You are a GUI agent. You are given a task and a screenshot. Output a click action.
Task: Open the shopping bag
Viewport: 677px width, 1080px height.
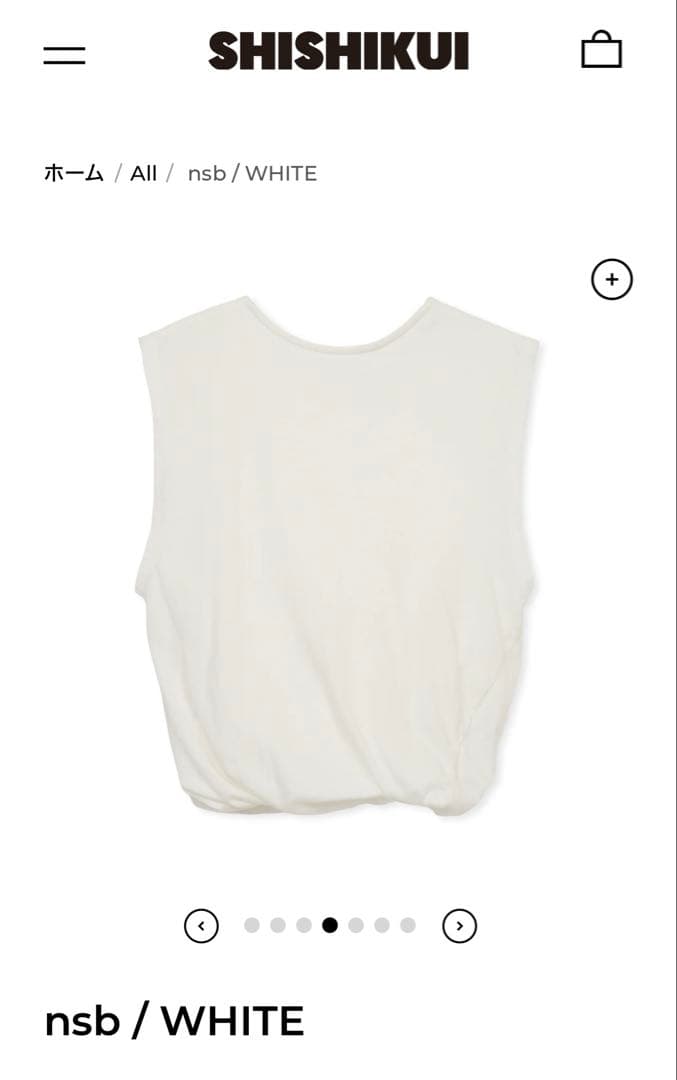[601, 50]
